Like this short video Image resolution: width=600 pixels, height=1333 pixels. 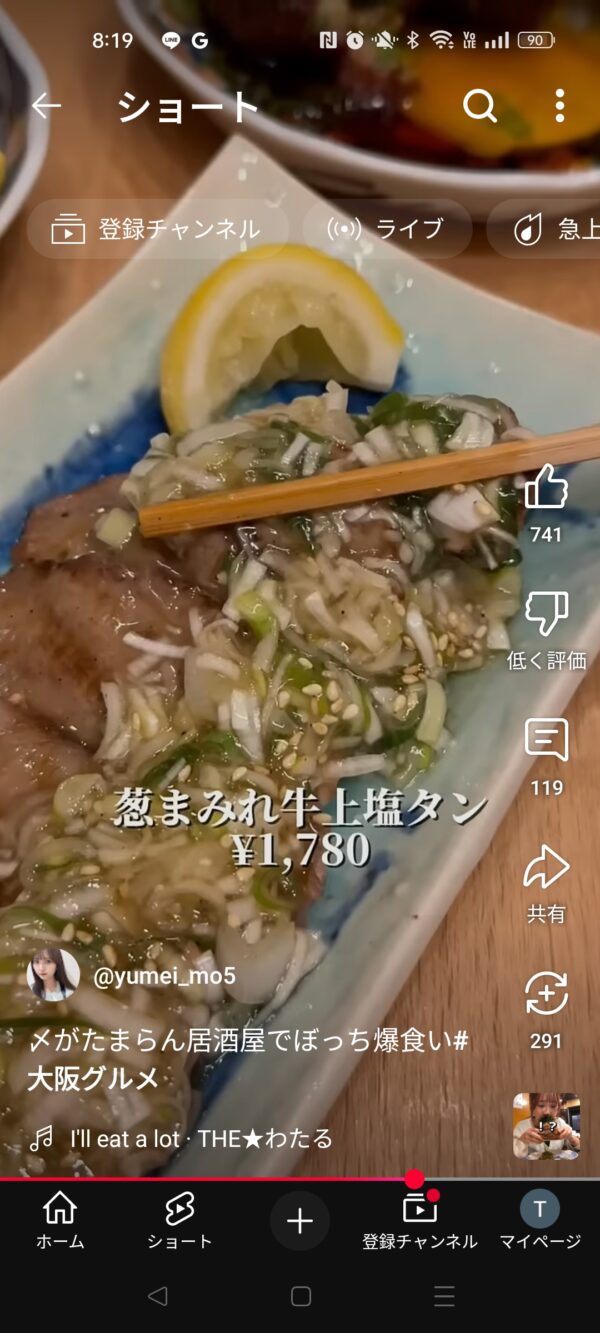point(546,488)
